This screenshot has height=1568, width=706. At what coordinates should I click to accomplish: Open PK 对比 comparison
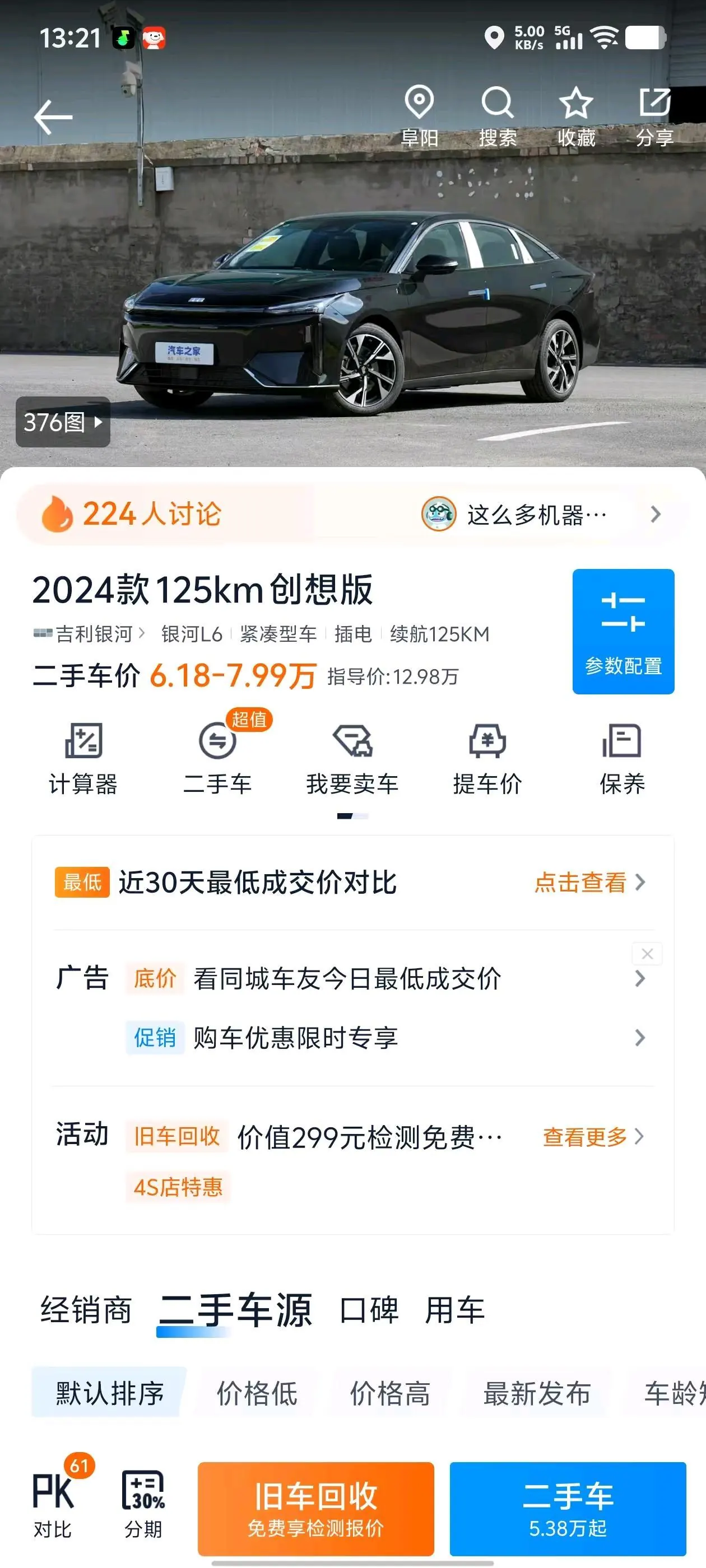tap(53, 1502)
